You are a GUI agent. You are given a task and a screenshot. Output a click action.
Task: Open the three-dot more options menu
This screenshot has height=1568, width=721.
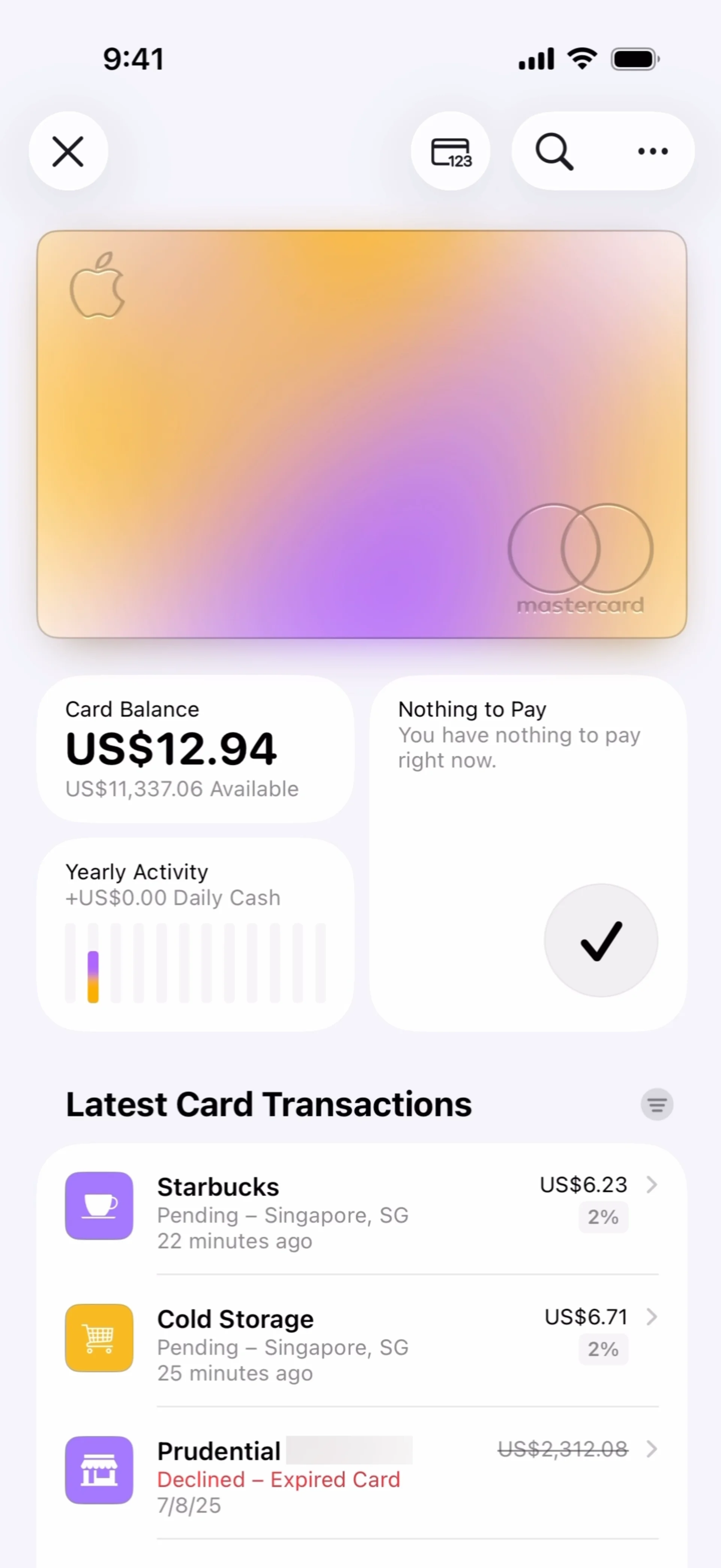pos(652,151)
